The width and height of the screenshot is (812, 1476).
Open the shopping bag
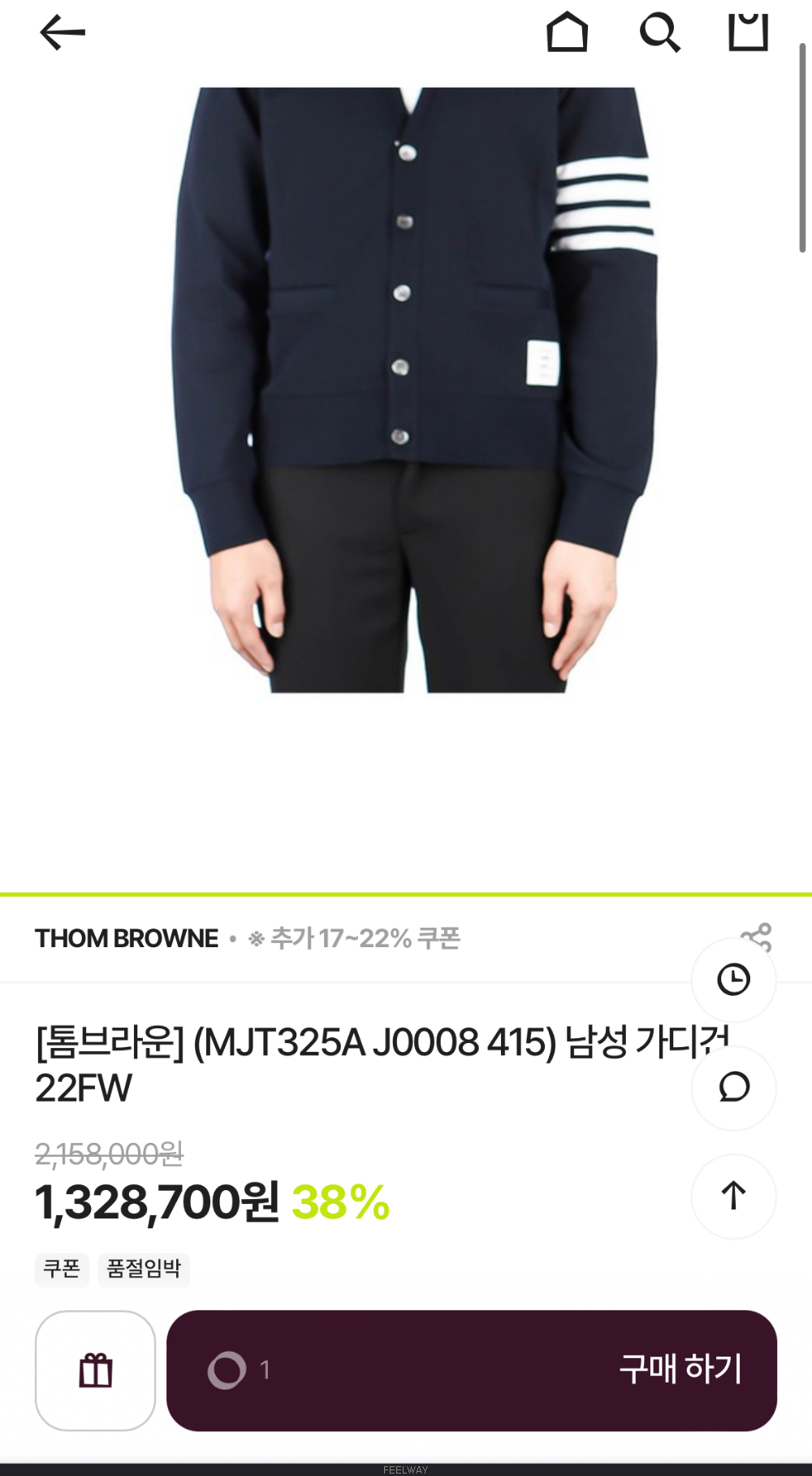[748, 32]
